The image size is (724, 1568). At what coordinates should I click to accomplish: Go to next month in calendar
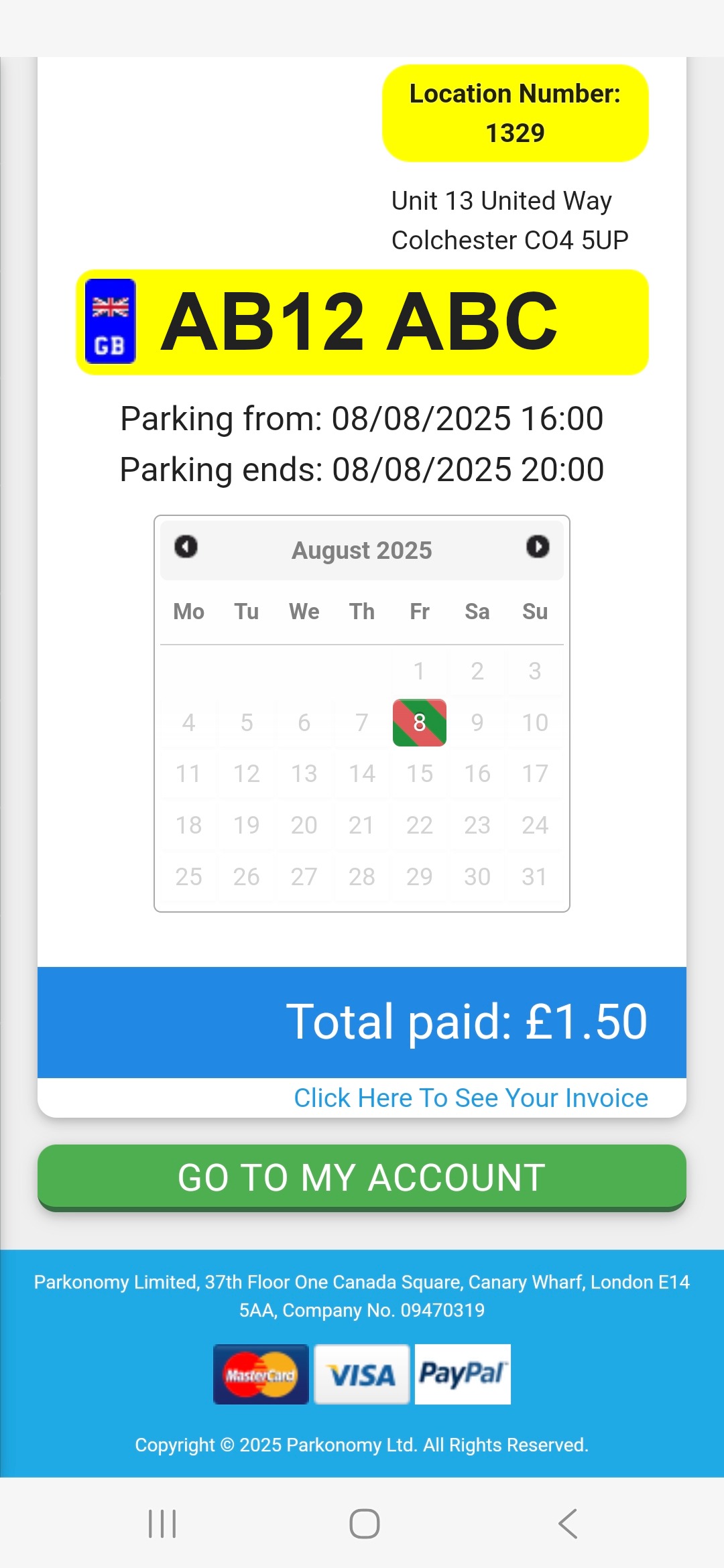click(x=538, y=547)
